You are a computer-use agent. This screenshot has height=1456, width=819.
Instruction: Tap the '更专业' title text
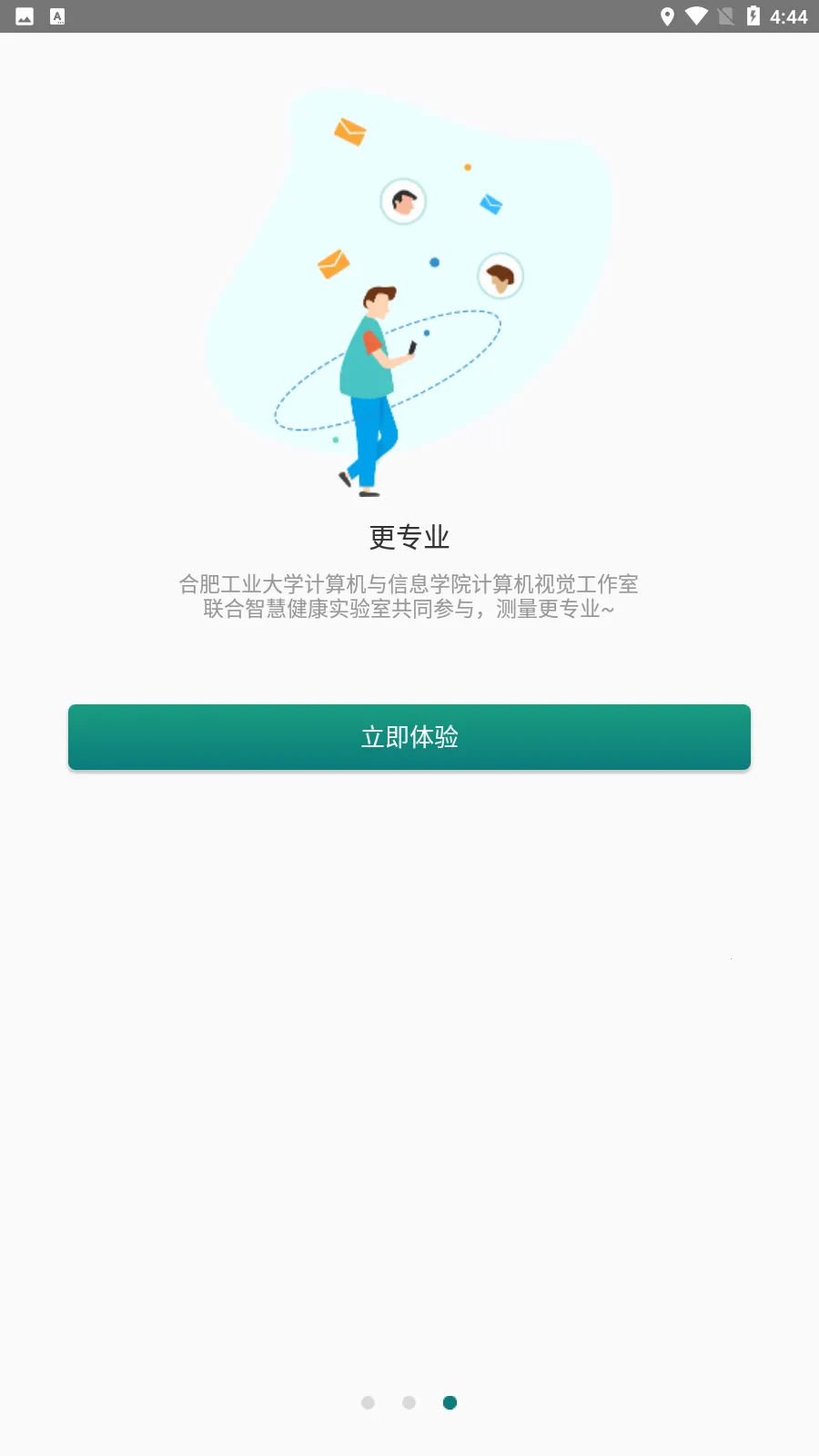(409, 537)
